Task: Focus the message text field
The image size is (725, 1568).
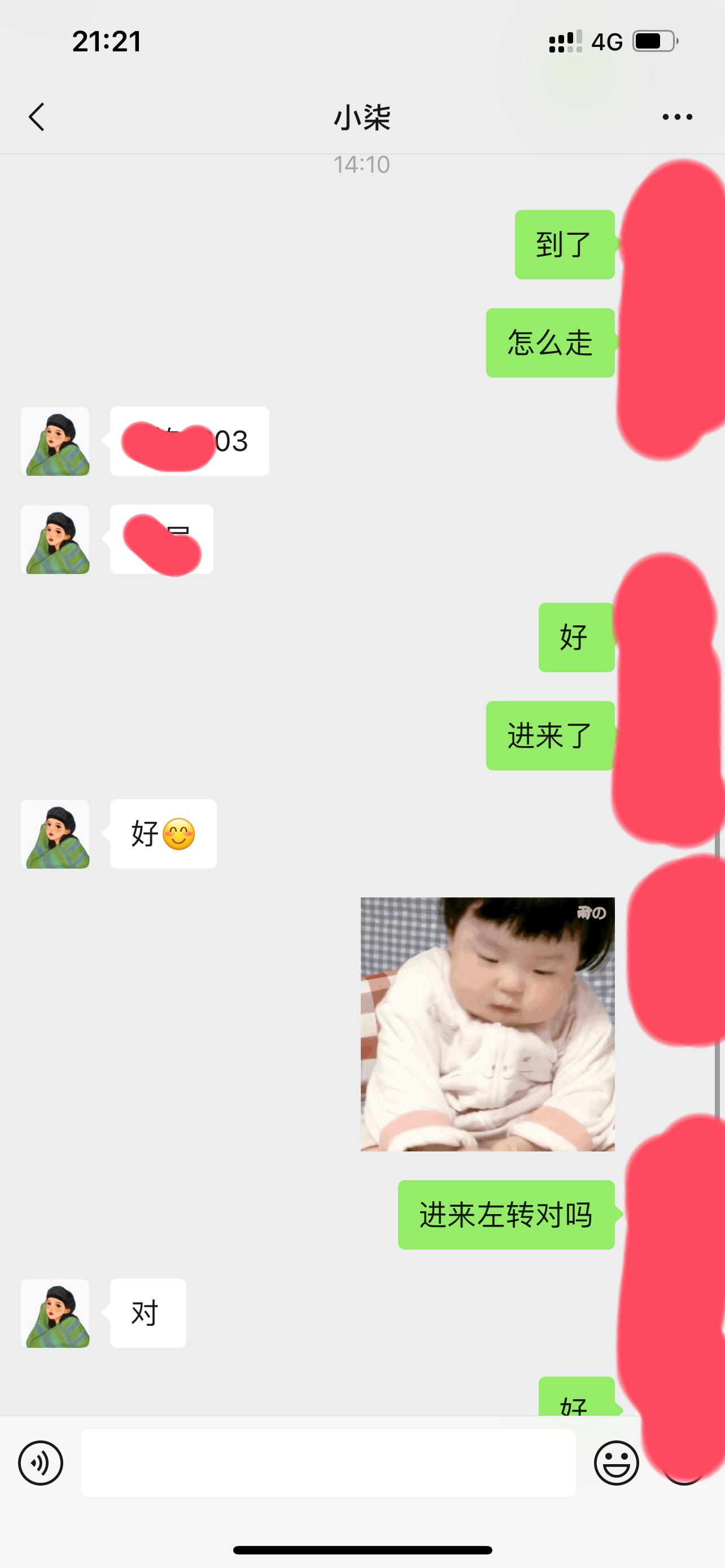Action: 328,1462
